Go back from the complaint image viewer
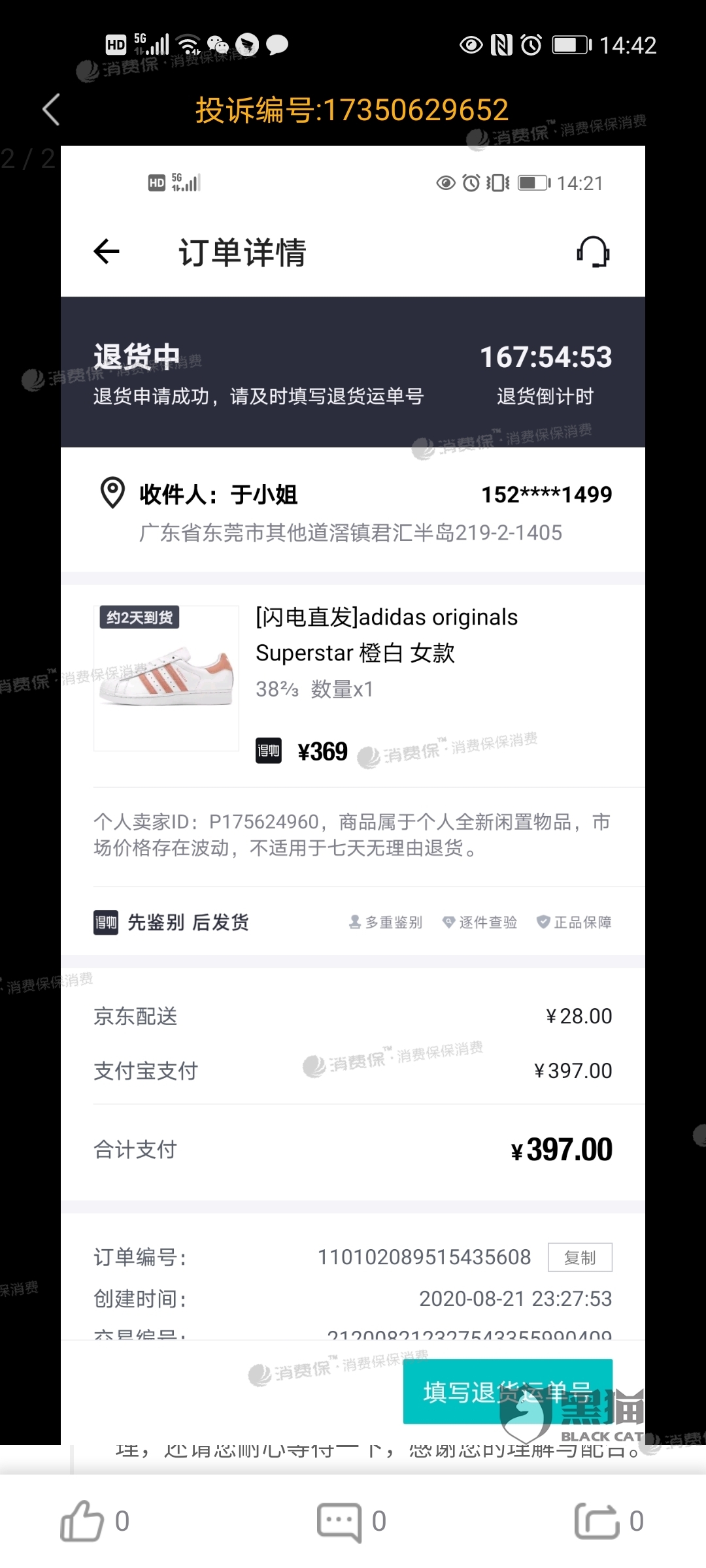The image size is (706, 1568). click(x=51, y=109)
